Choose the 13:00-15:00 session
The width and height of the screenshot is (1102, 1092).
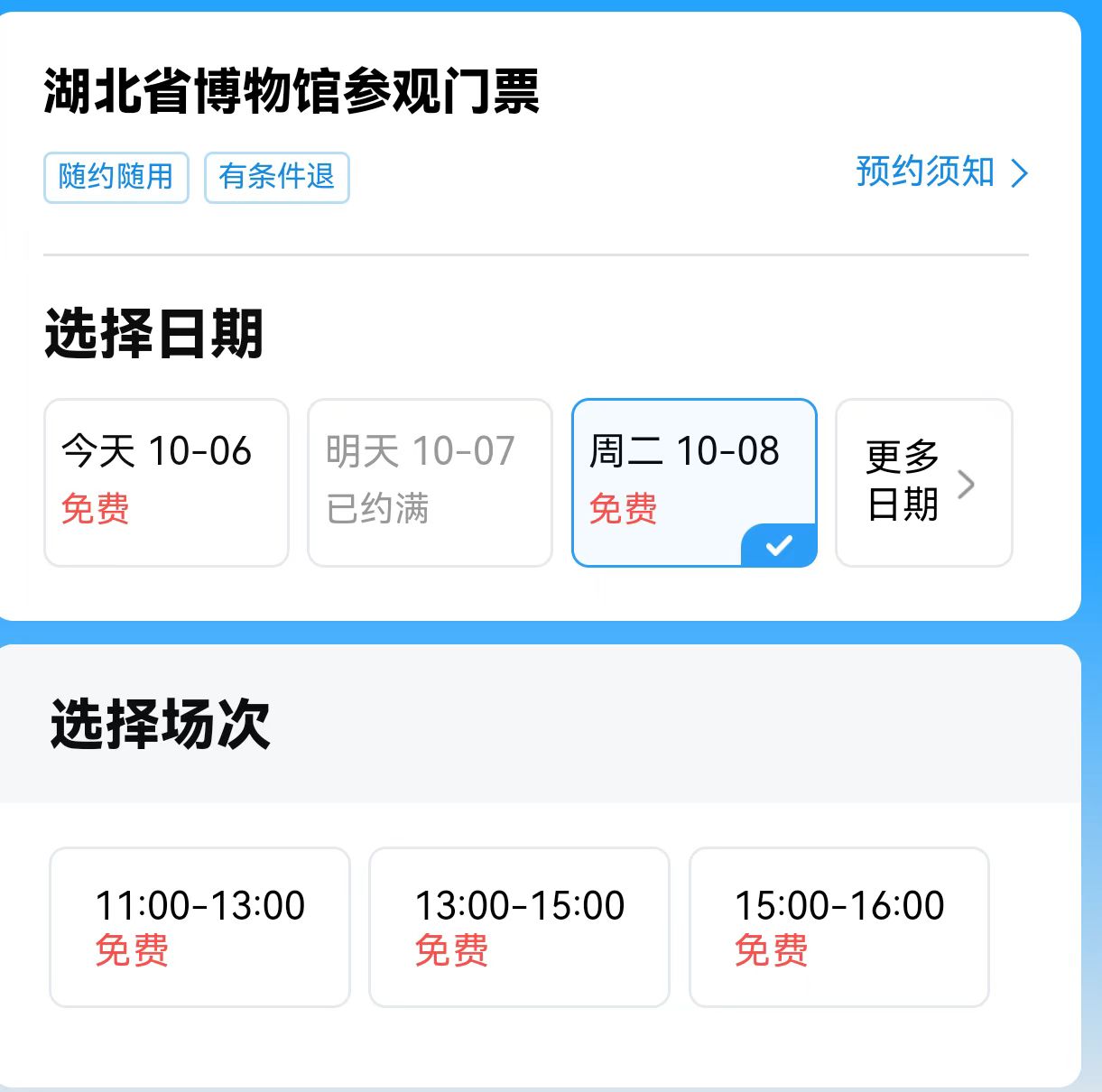pyautogui.click(x=519, y=927)
